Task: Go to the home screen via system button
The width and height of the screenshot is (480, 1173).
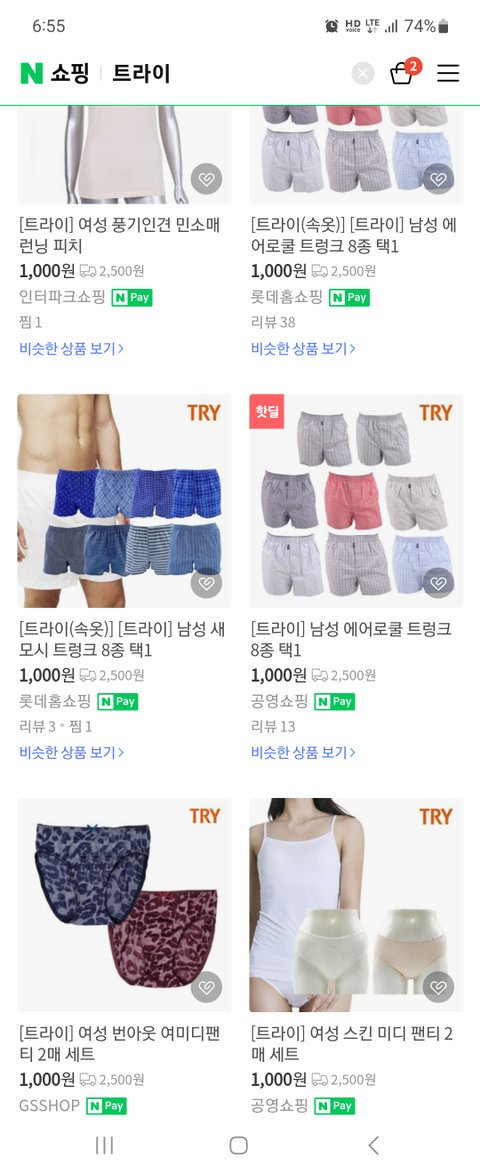Action: click(239, 1145)
